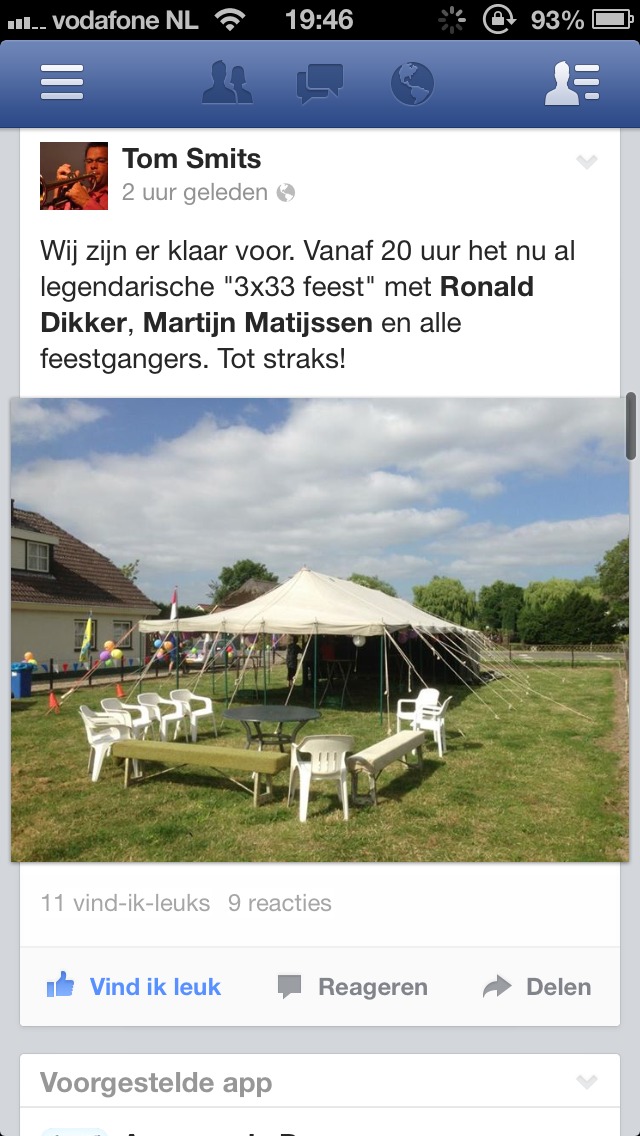640x1136 pixels.
Task: Share the post via Delen
Action: tap(537, 987)
